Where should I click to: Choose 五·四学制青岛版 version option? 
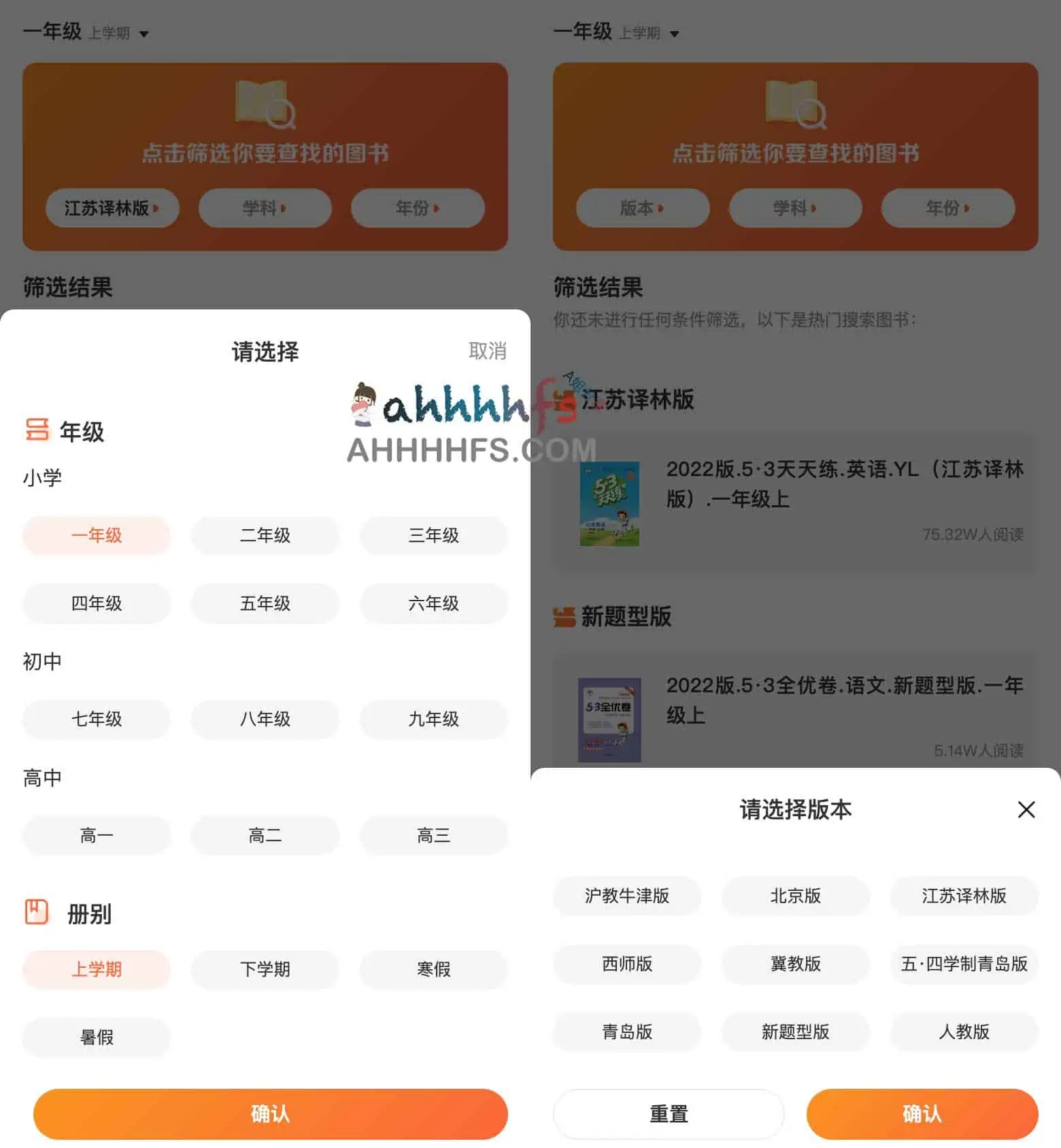963,964
